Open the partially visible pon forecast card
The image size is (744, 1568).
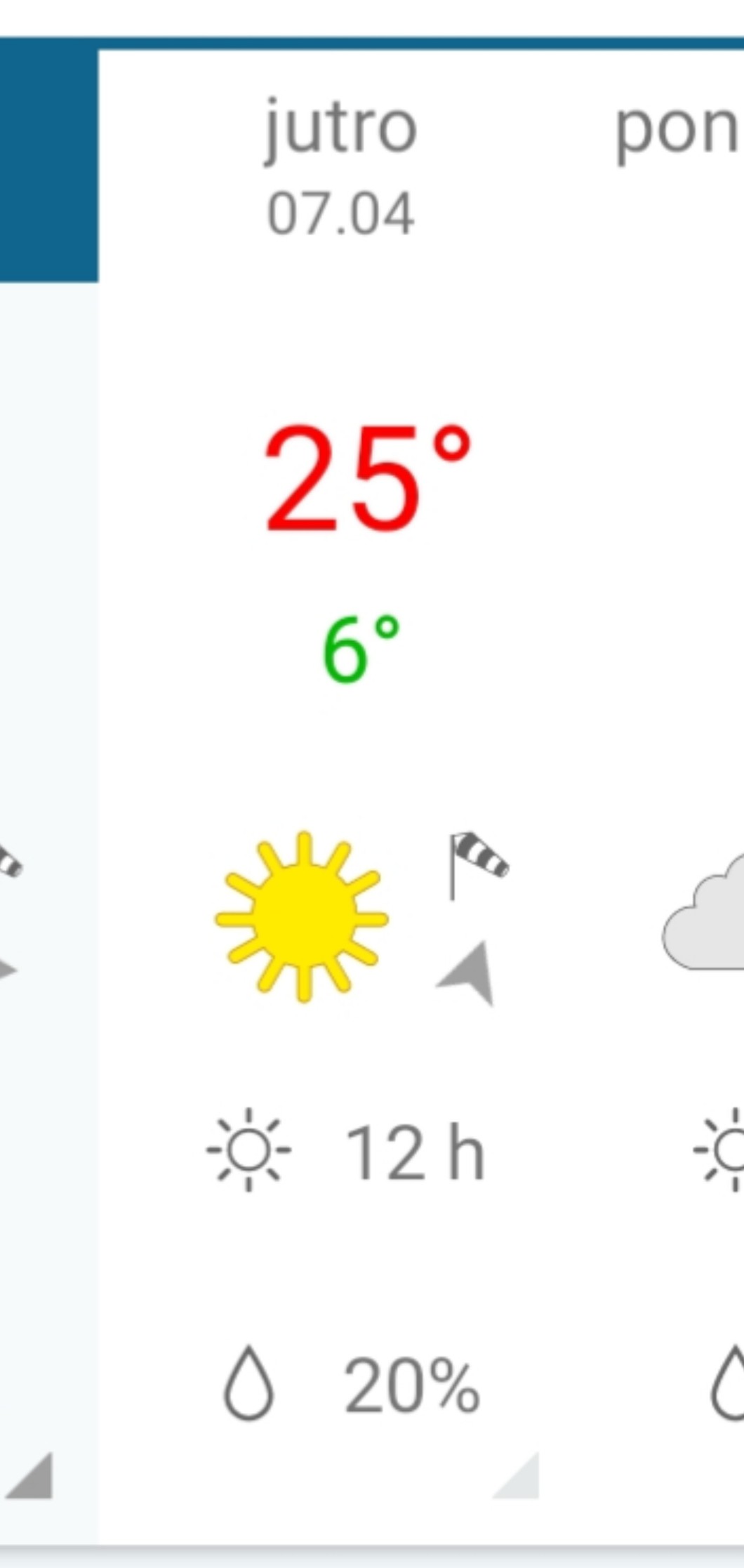pyautogui.click(x=663, y=797)
